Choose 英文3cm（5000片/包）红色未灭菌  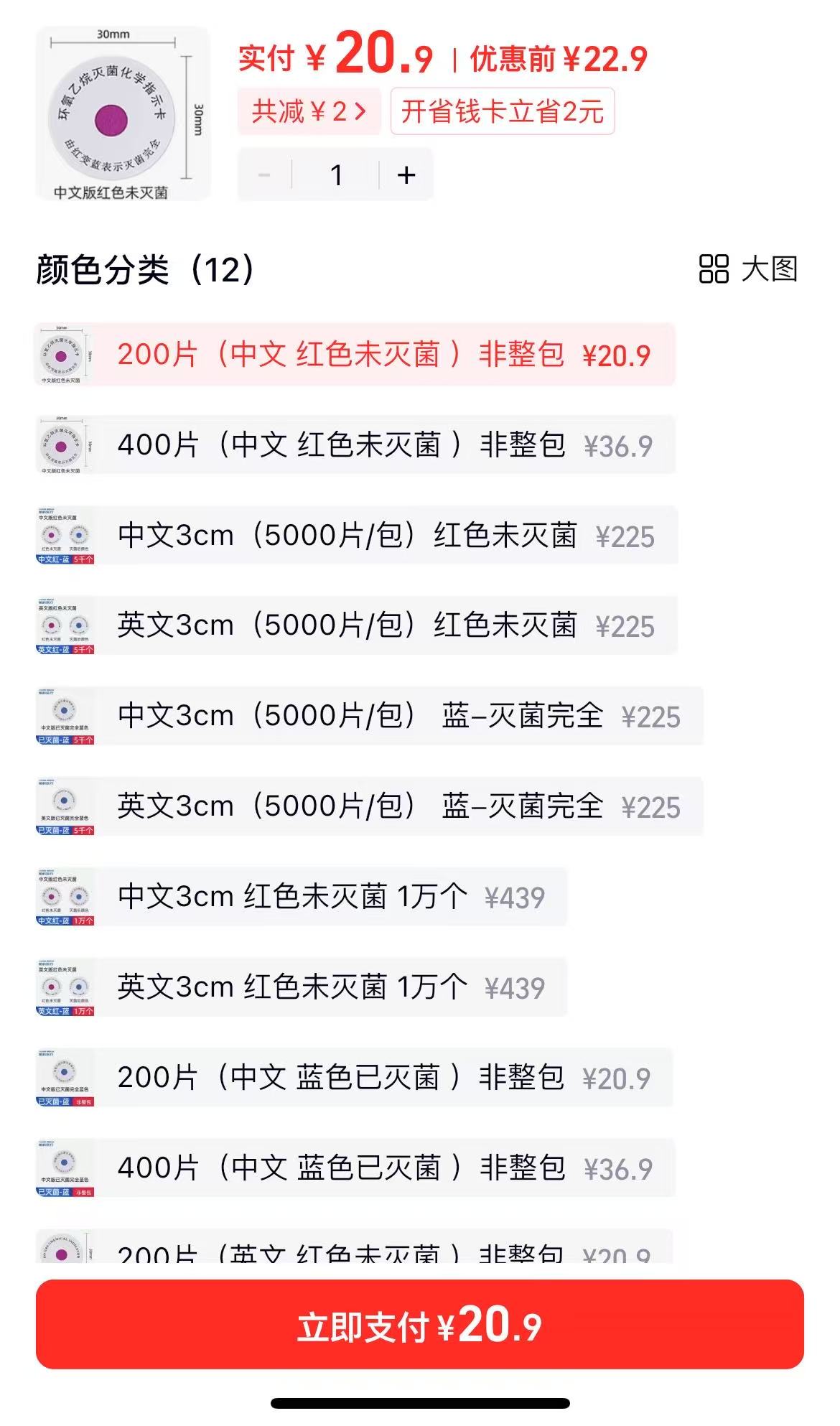click(357, 625)
